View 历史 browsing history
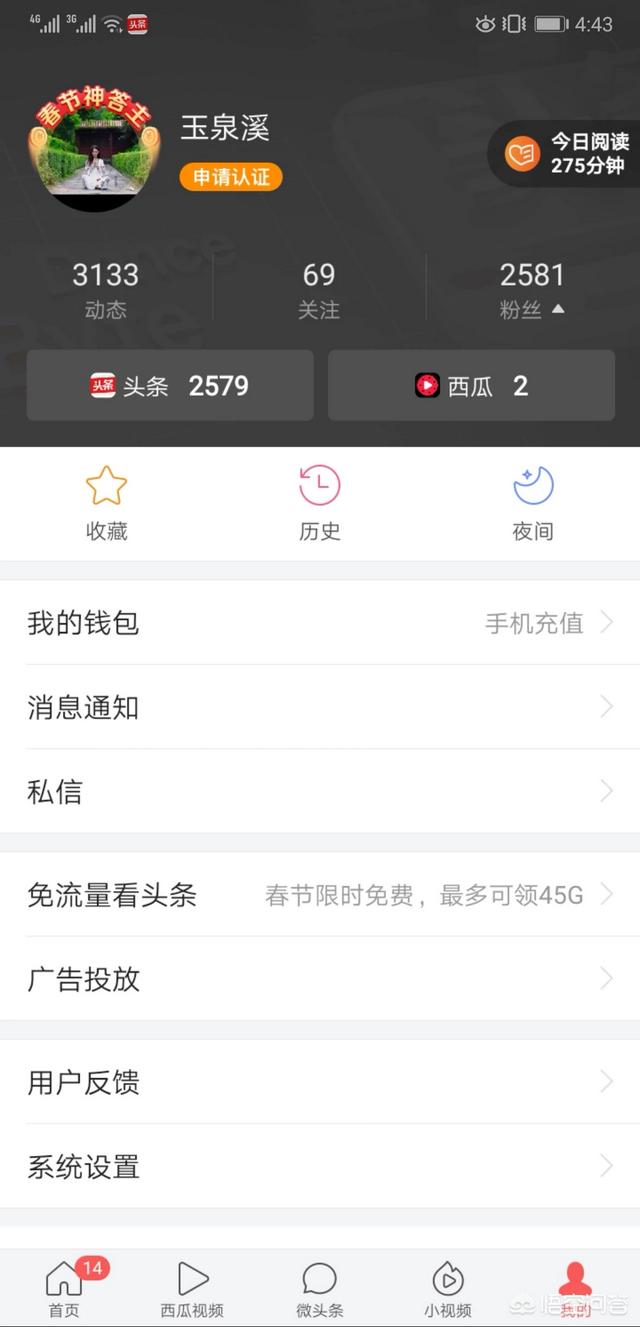The image size is (640, 1327). tap(320, 504)
